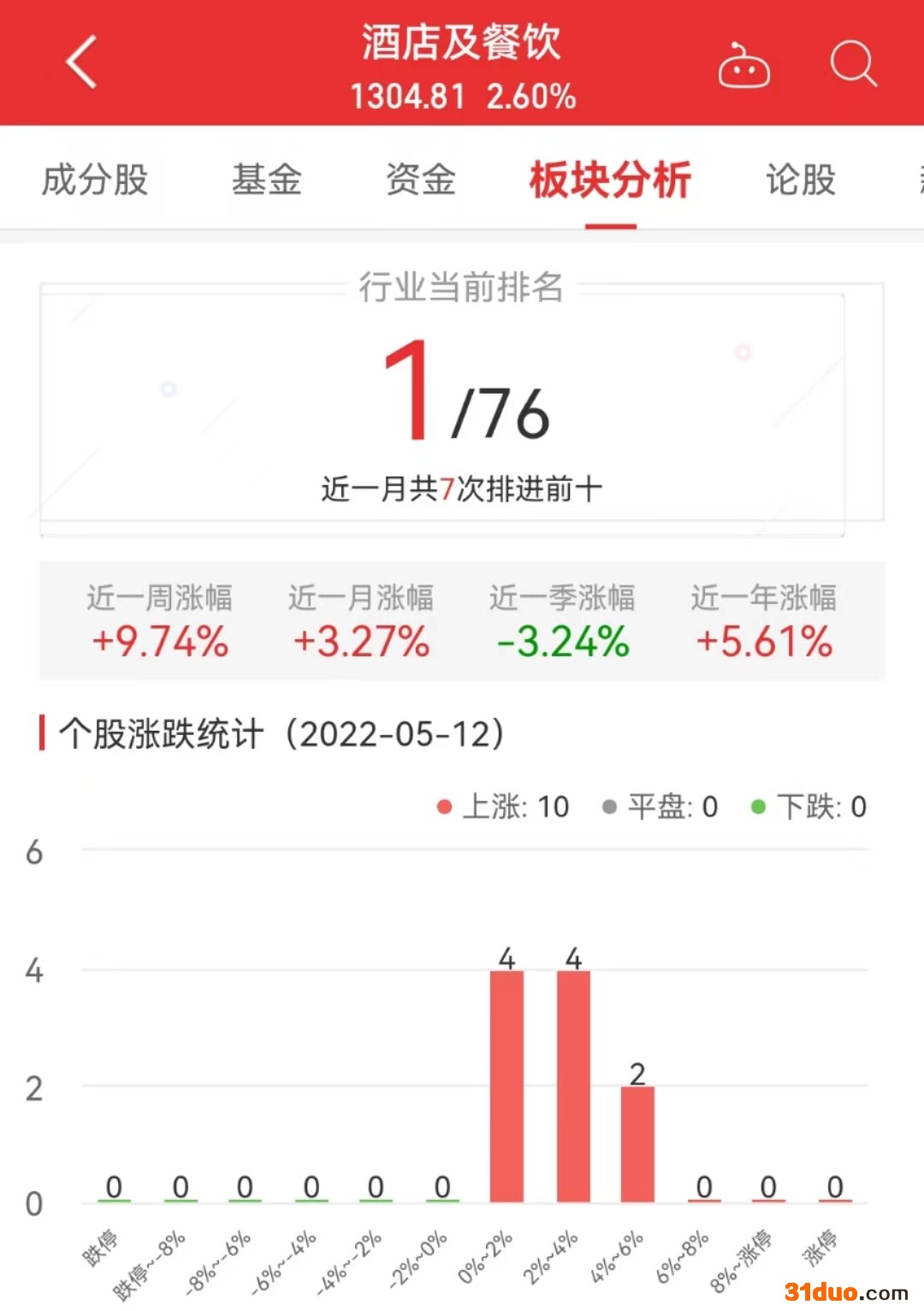Viewport: 924px width, 1311px height.
Task: Switch to the 成分股 tab
Action: point(95,180)
